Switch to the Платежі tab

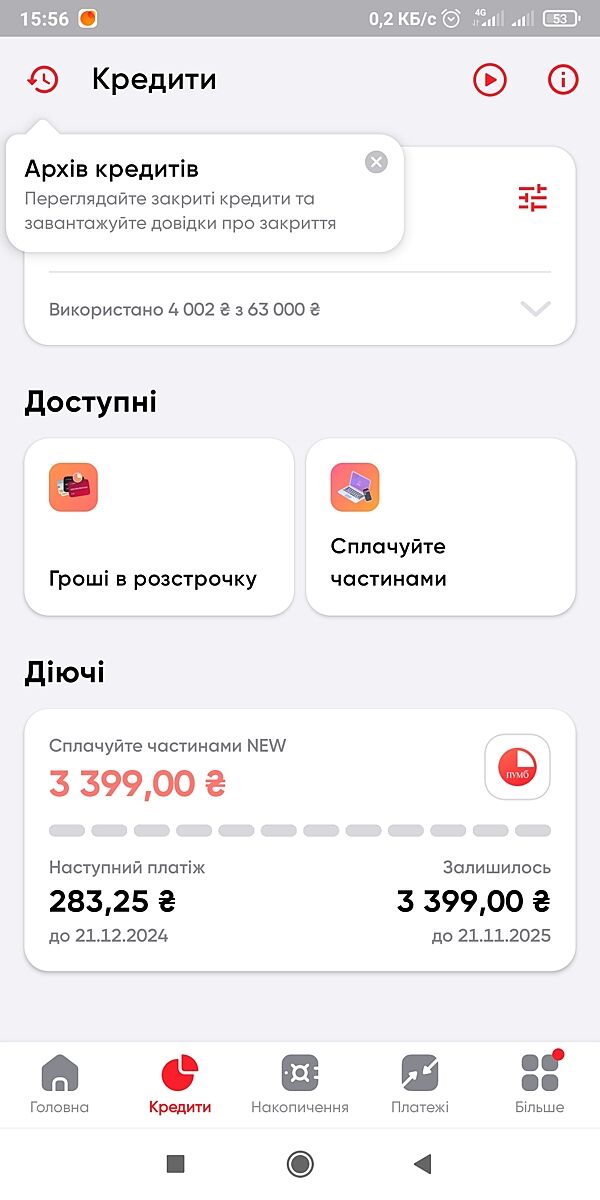(420, 1085)
